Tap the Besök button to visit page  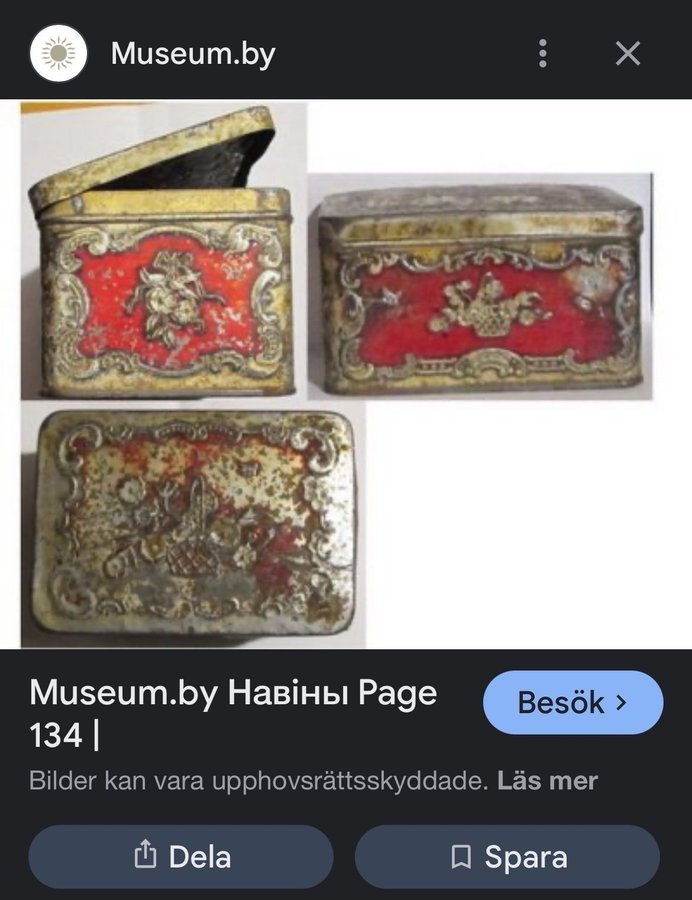tap(572, 703)
